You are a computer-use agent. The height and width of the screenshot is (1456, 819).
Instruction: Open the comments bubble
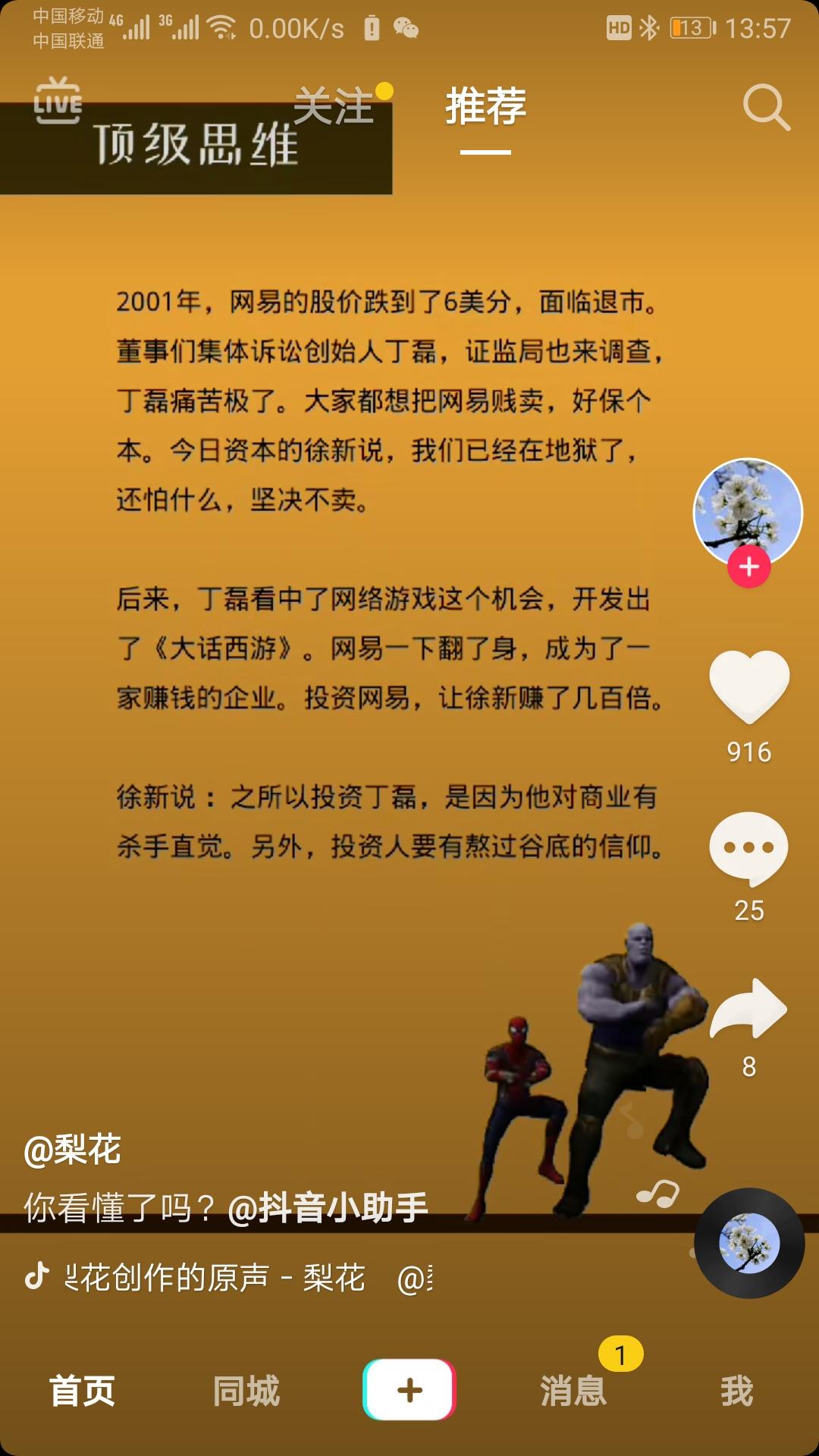[749, 848]
